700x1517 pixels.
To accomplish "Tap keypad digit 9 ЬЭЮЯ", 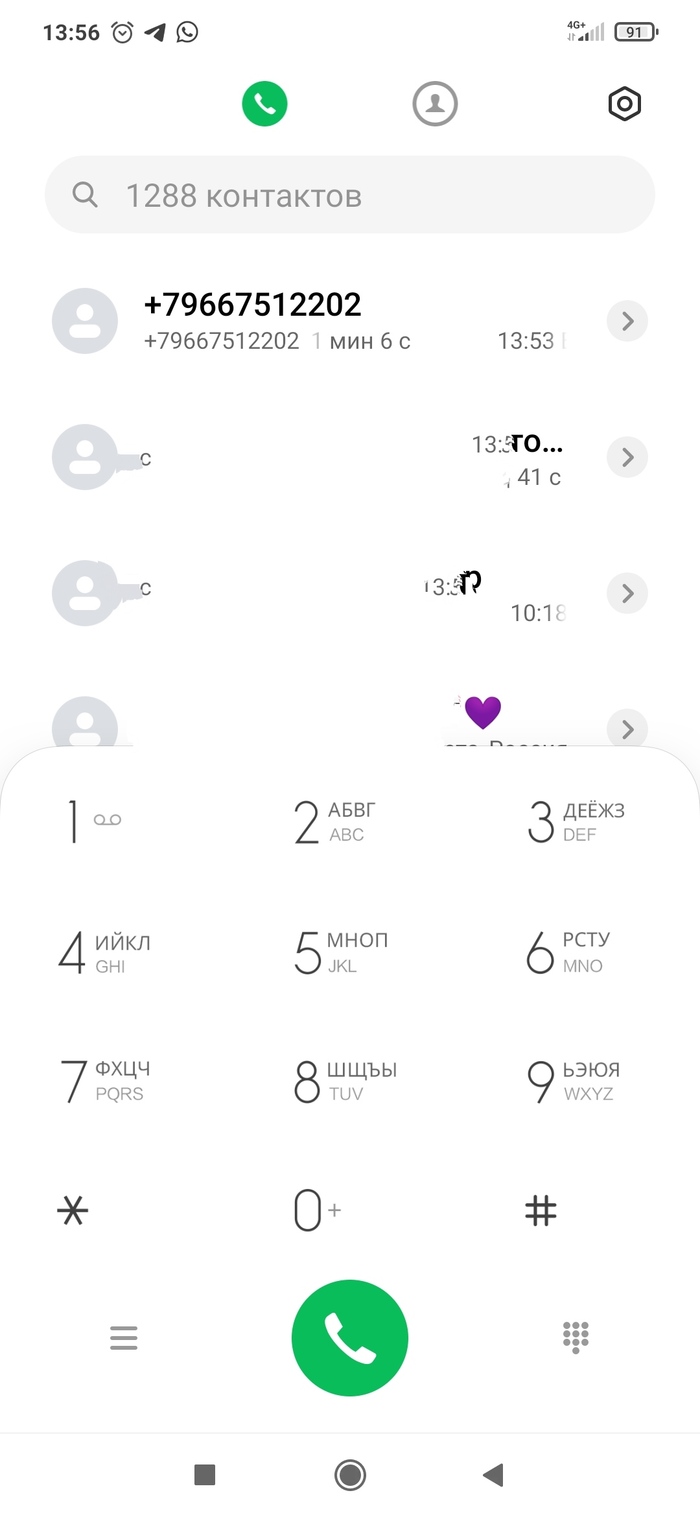I will pyautogui.click(x=573, y=1081).
